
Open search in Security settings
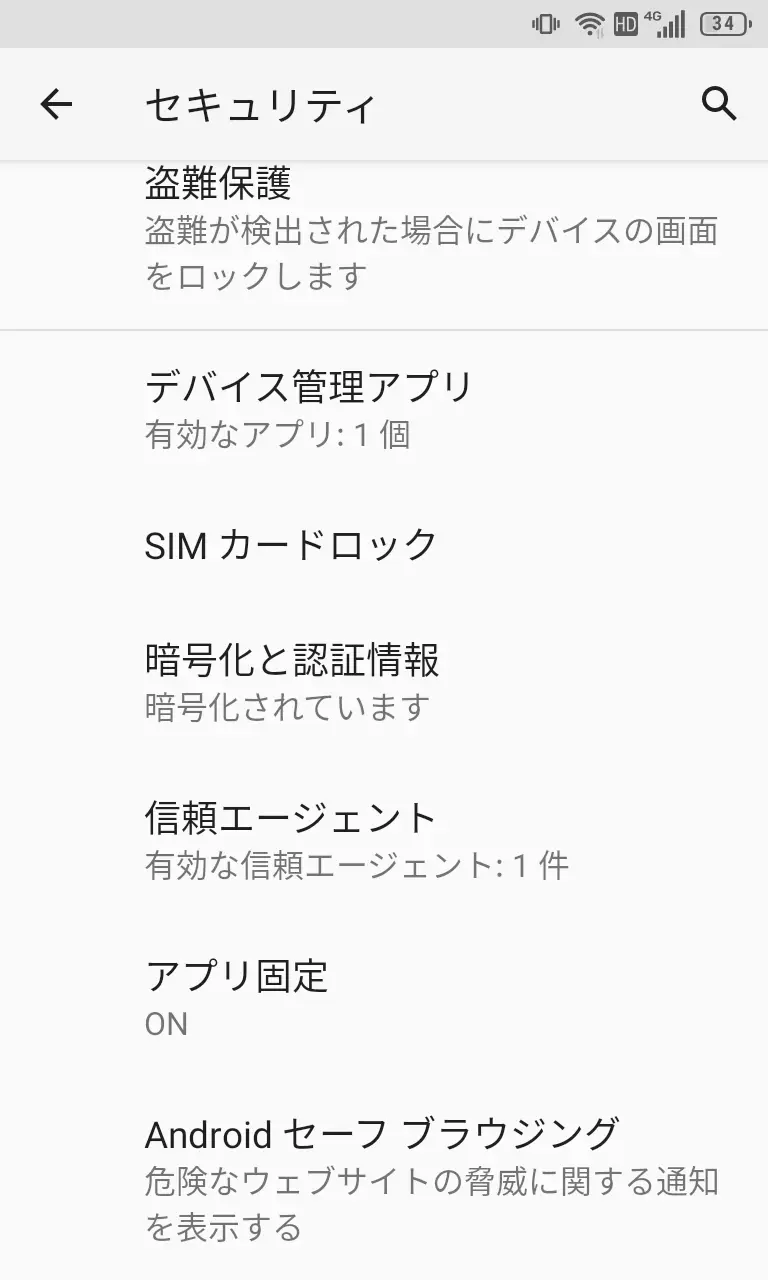(719, 103)
